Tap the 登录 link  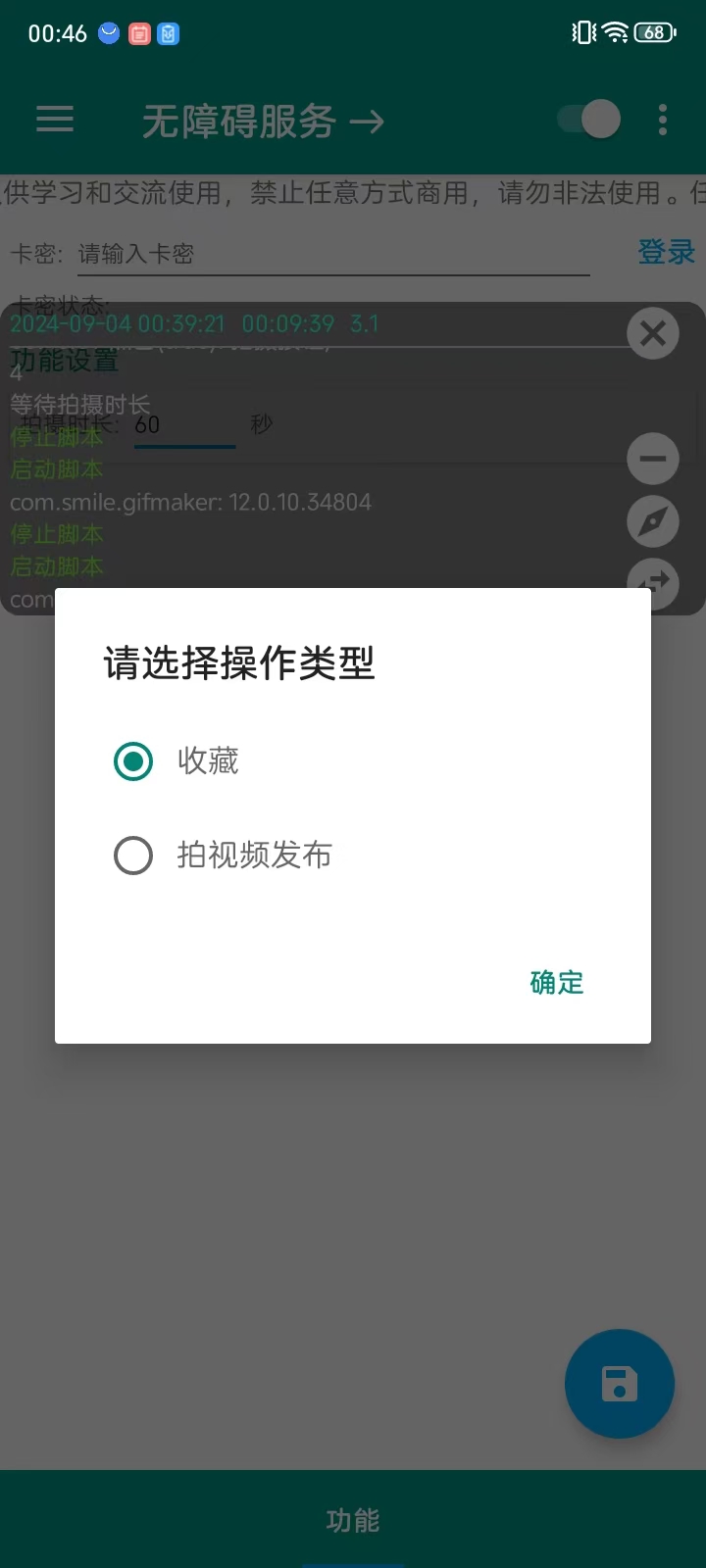tap(668, 252)
